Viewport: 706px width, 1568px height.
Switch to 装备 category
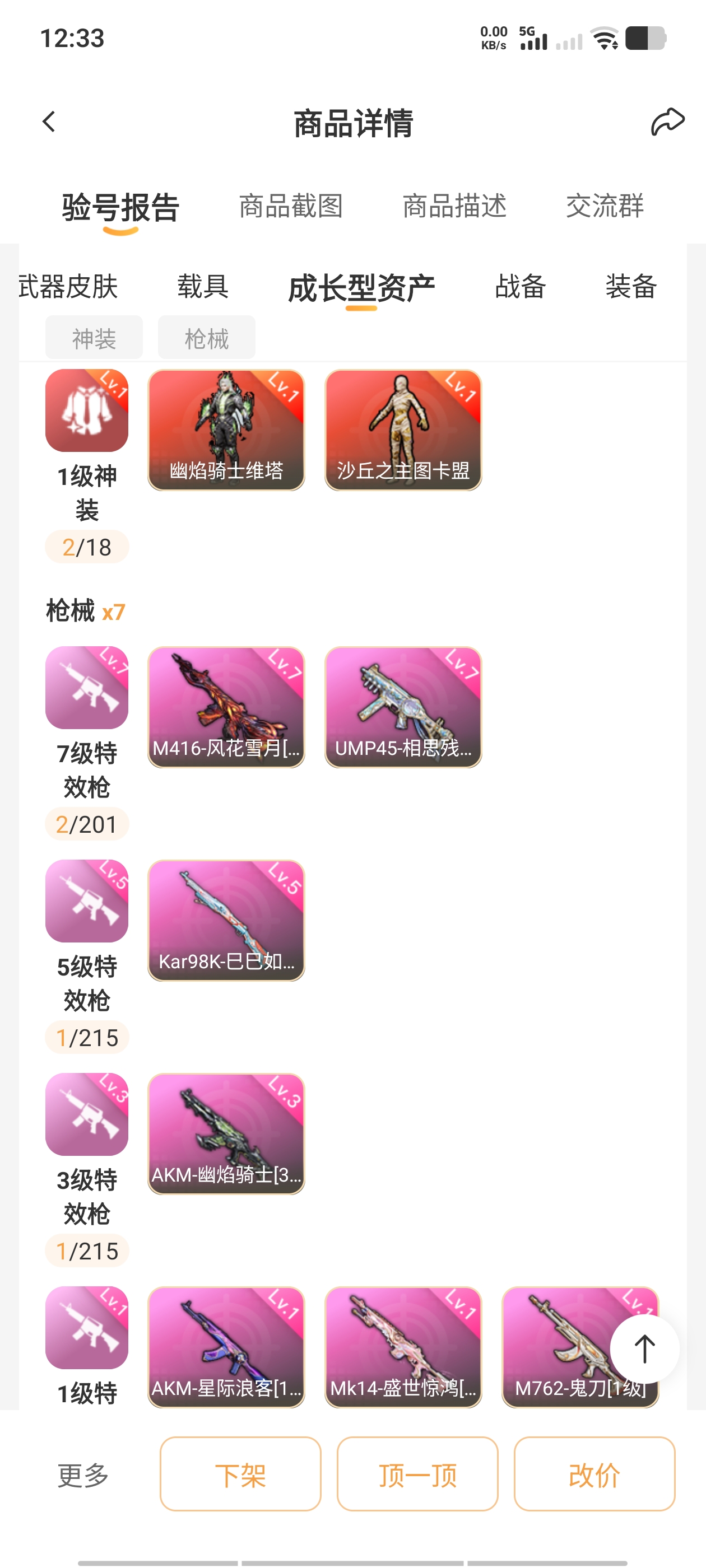tap(631, 286)
